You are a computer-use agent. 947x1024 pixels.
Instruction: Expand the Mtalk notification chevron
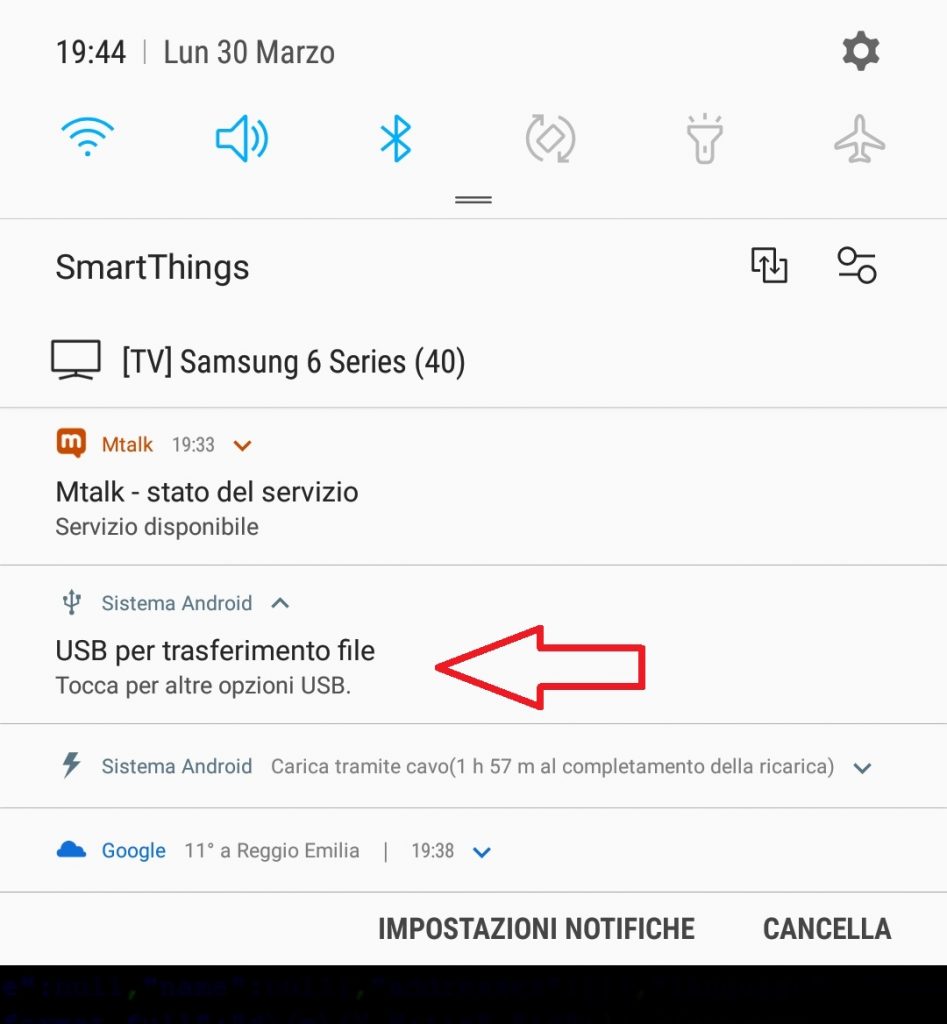[242, 445]
